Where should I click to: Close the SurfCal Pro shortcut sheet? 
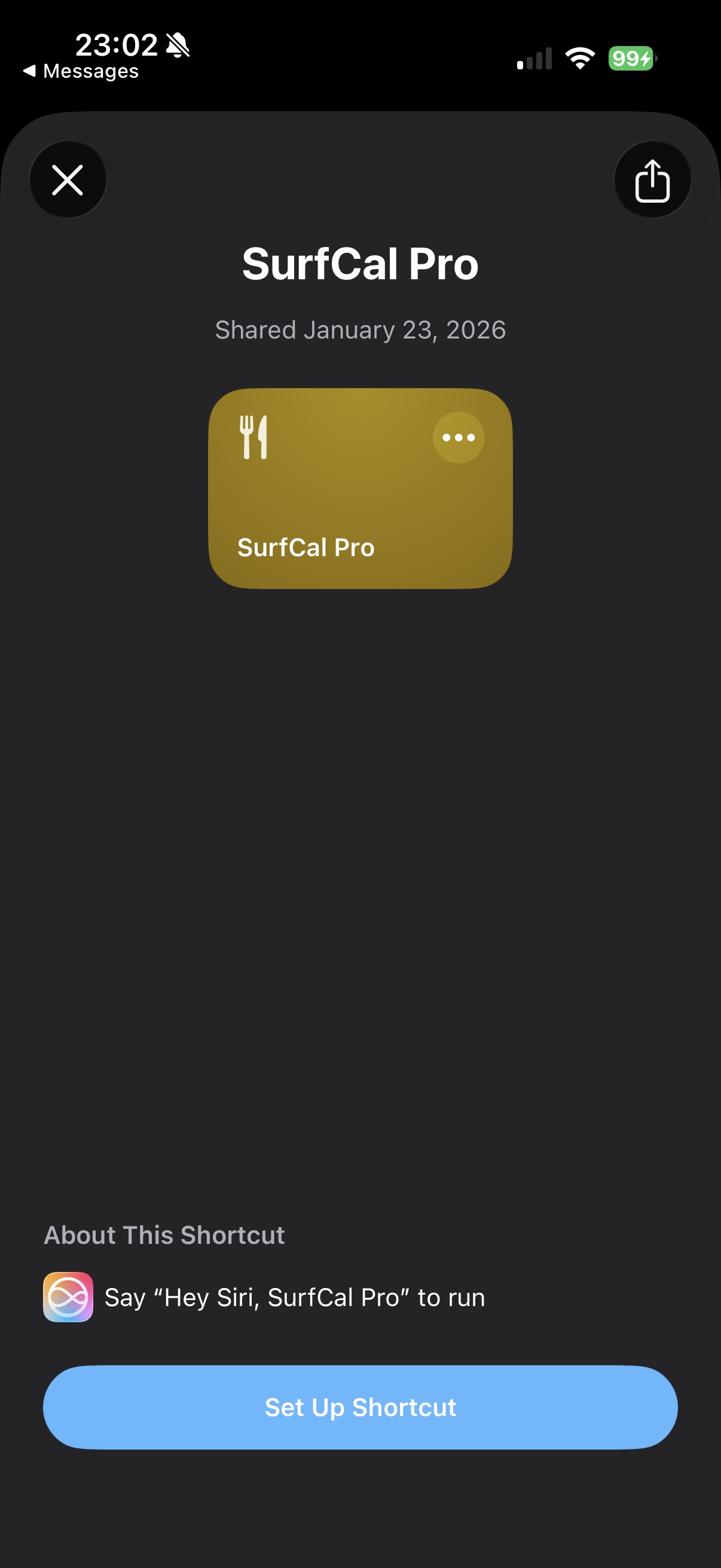(68, 180)
